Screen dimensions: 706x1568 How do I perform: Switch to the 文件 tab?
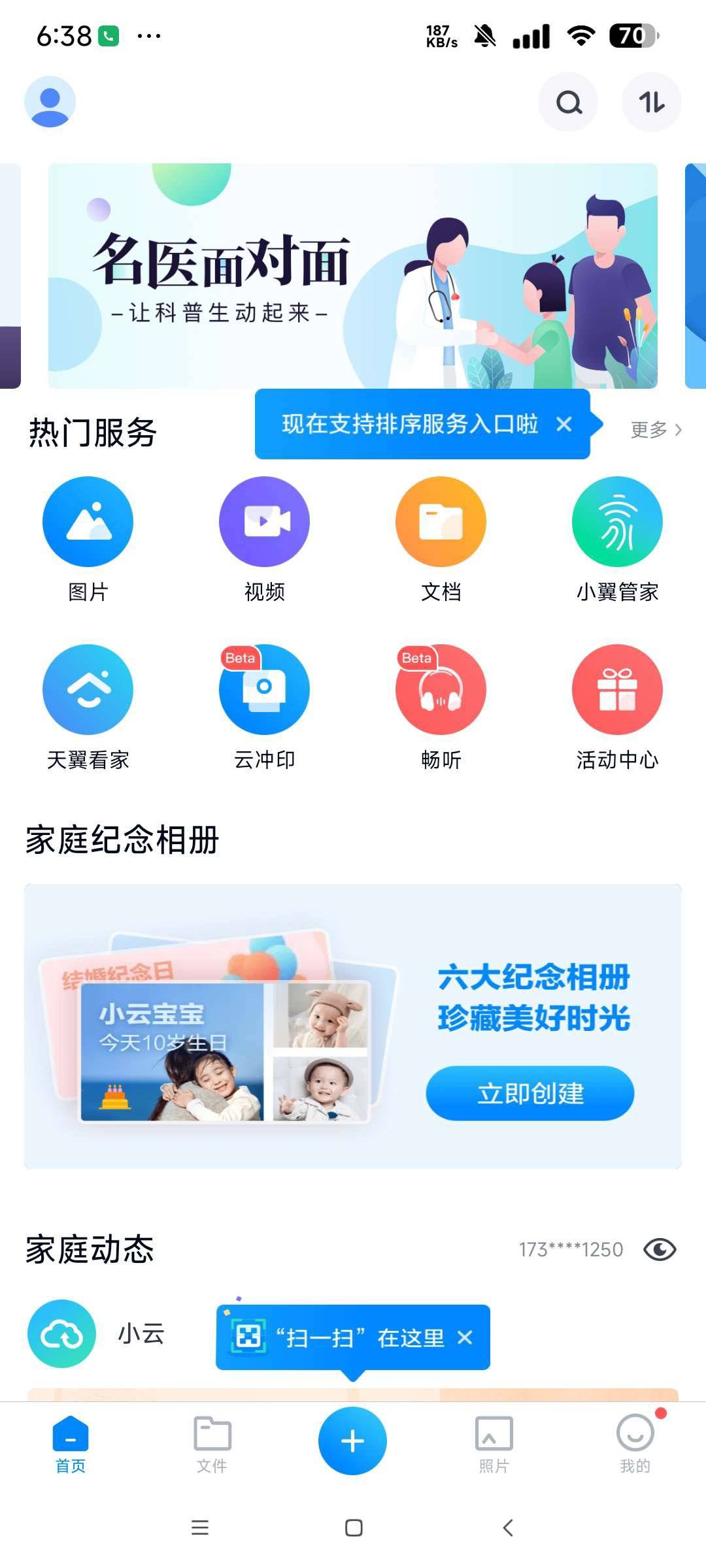pos(212,1445)
